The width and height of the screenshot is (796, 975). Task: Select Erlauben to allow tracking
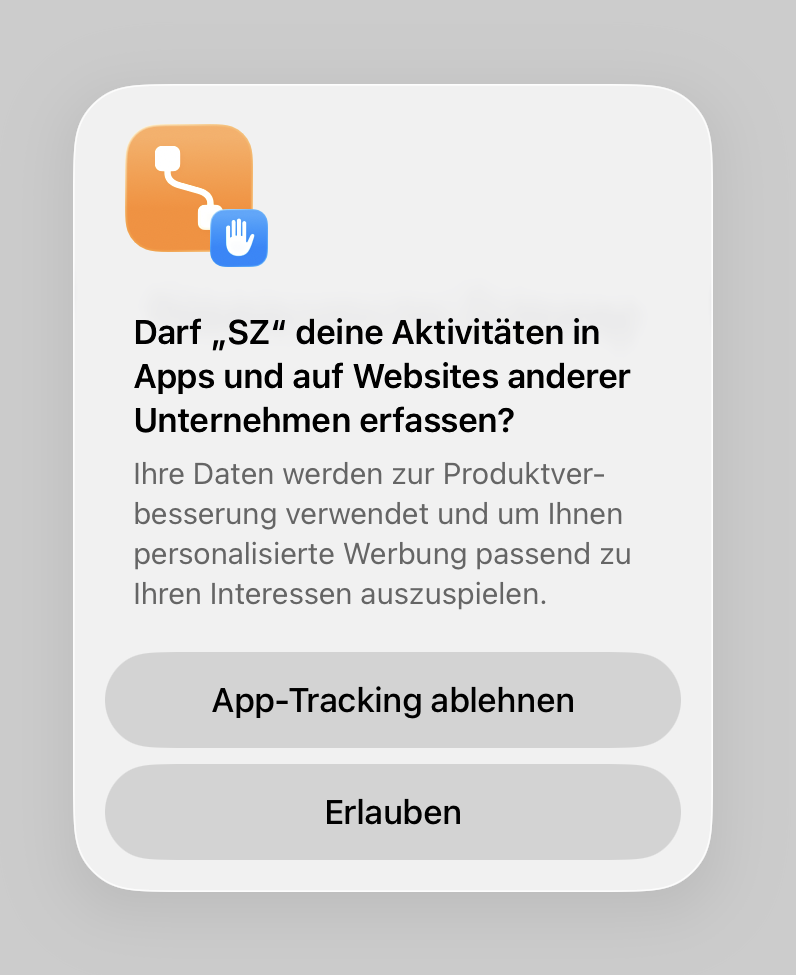click(x=393, y=812)
